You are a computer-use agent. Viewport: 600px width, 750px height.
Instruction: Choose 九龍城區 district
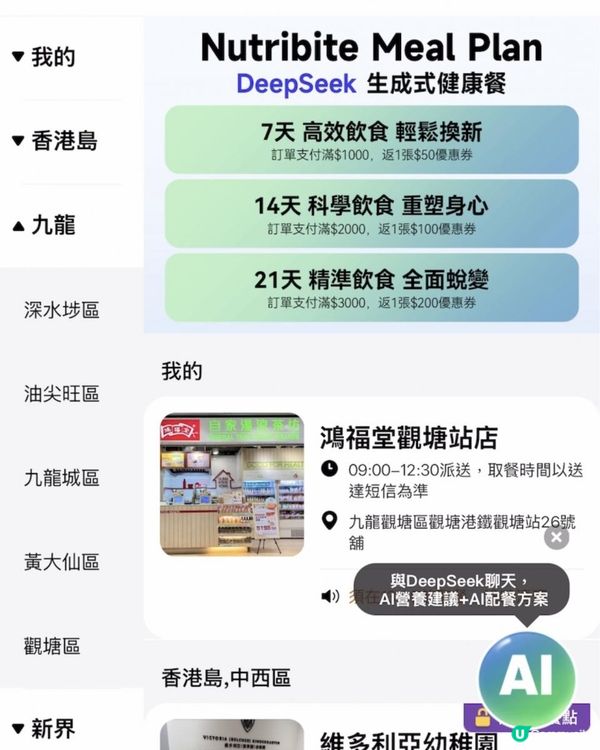point(62,478)
